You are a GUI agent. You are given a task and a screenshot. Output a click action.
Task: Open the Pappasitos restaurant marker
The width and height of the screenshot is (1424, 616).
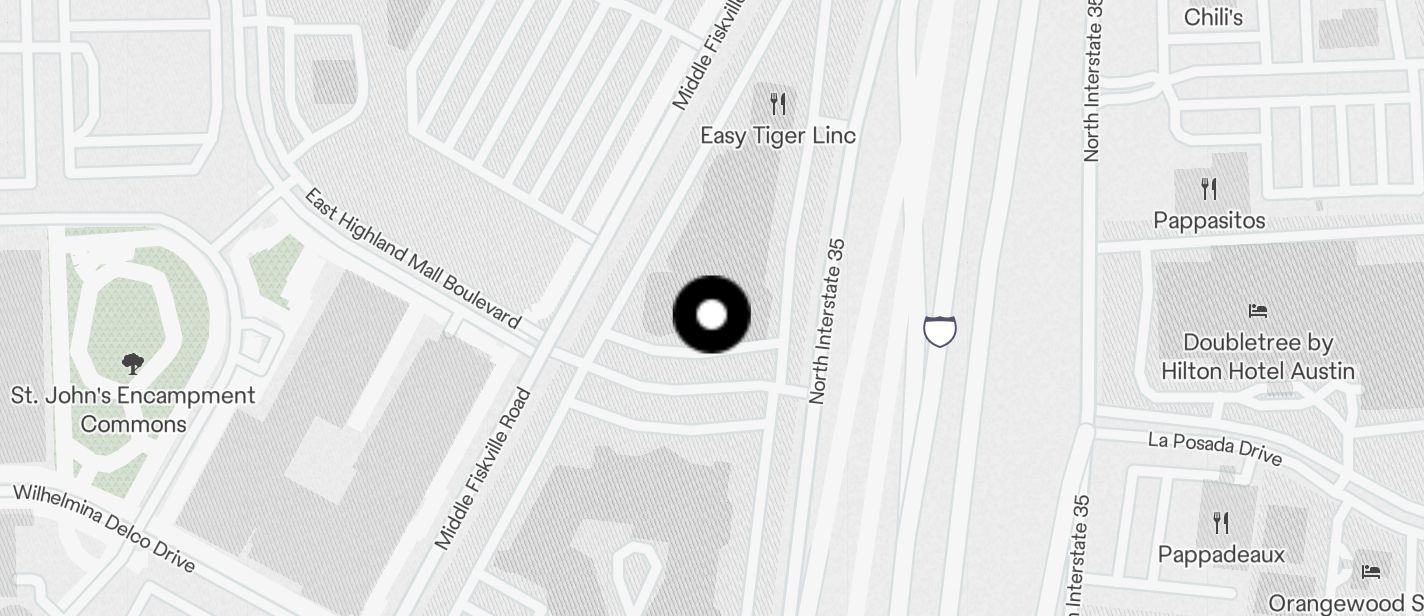(1209, 189)
